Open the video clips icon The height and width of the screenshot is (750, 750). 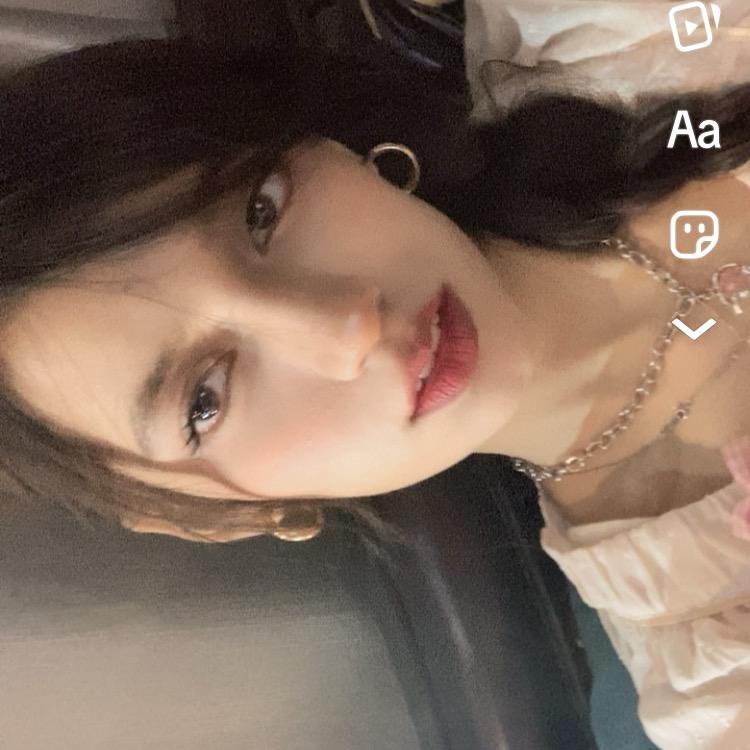[x=694, y=27]
